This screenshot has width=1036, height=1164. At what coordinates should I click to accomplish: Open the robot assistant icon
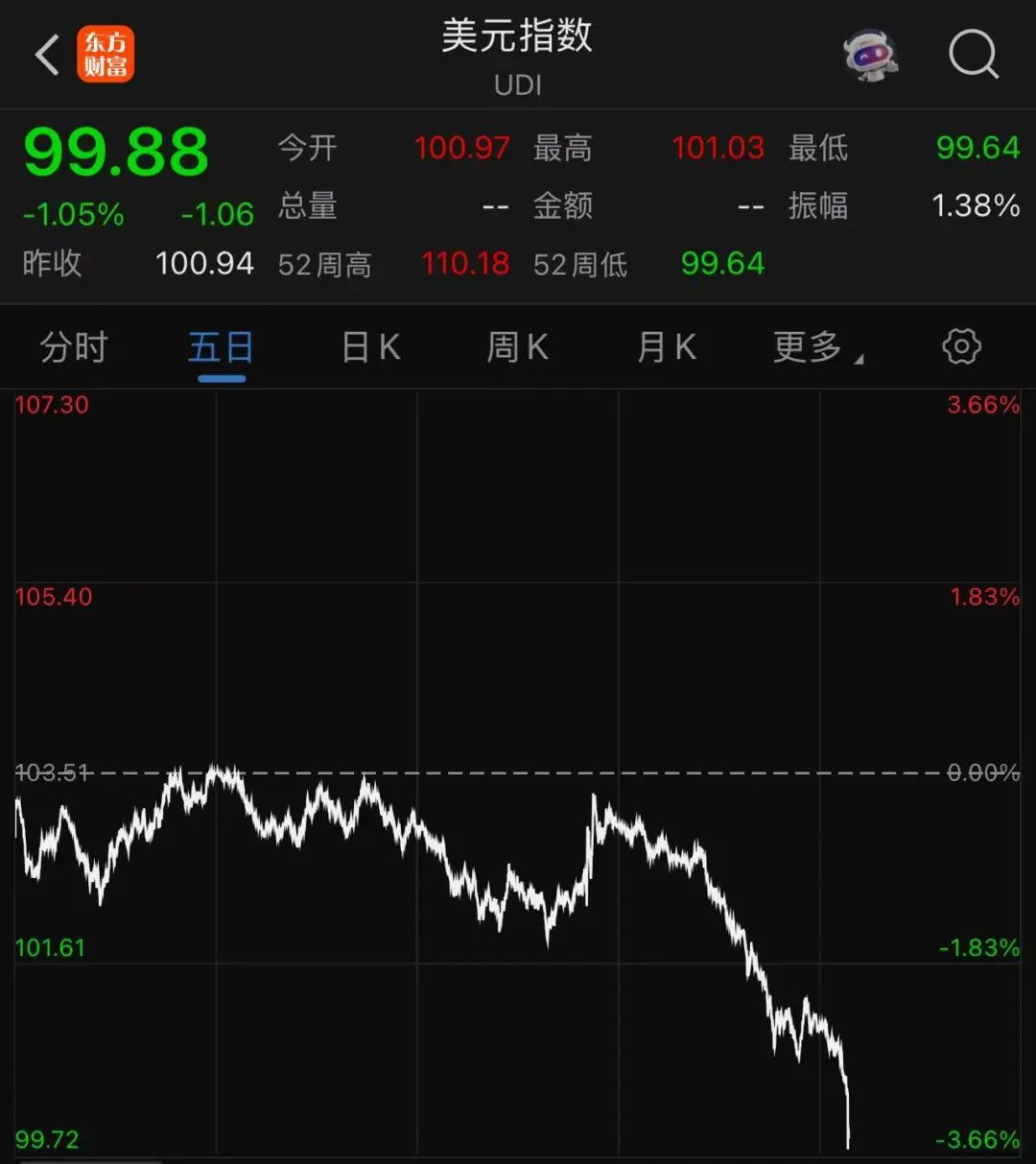[x=871, y=55]
